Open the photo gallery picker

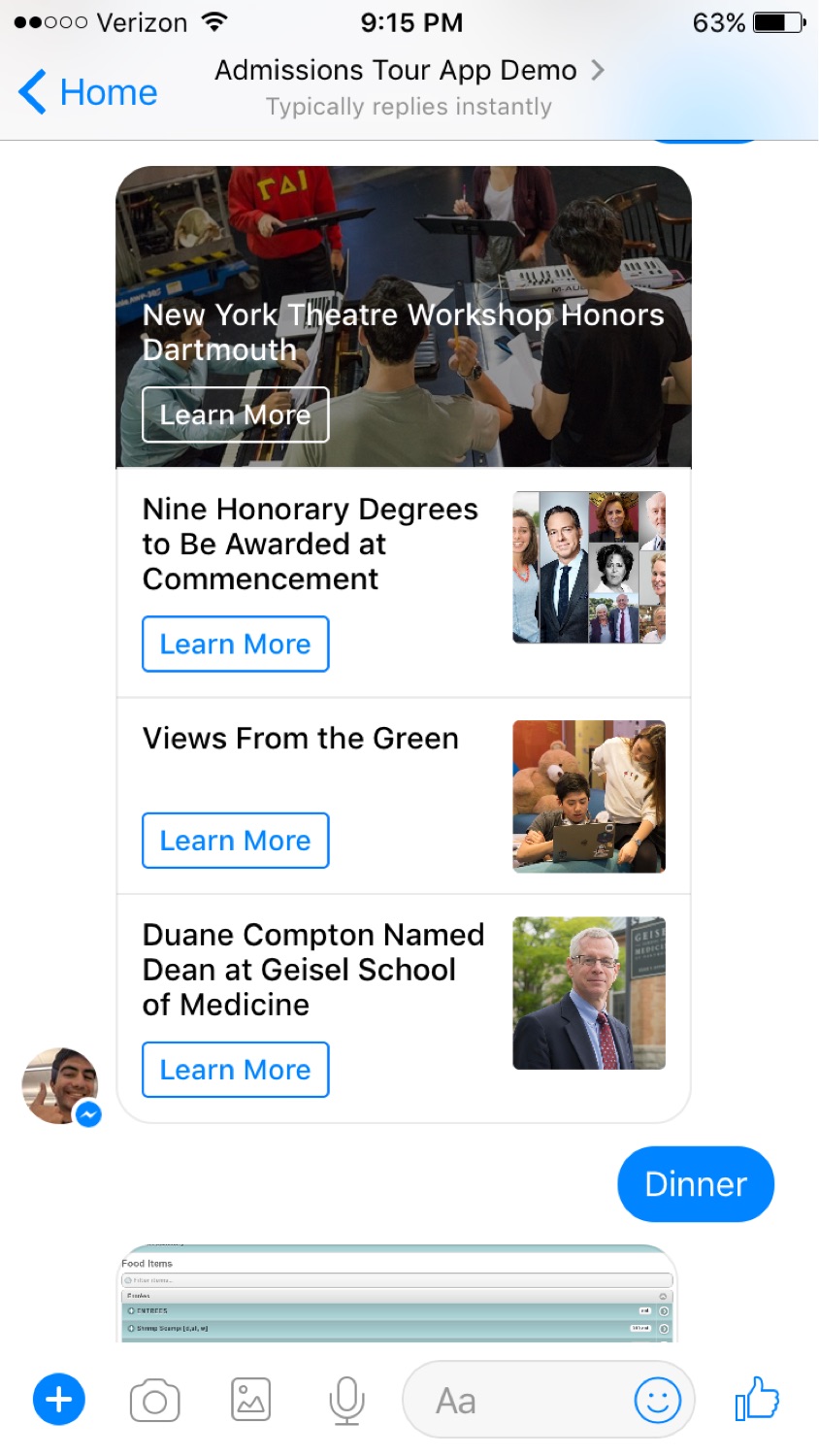click(250, 1401)
